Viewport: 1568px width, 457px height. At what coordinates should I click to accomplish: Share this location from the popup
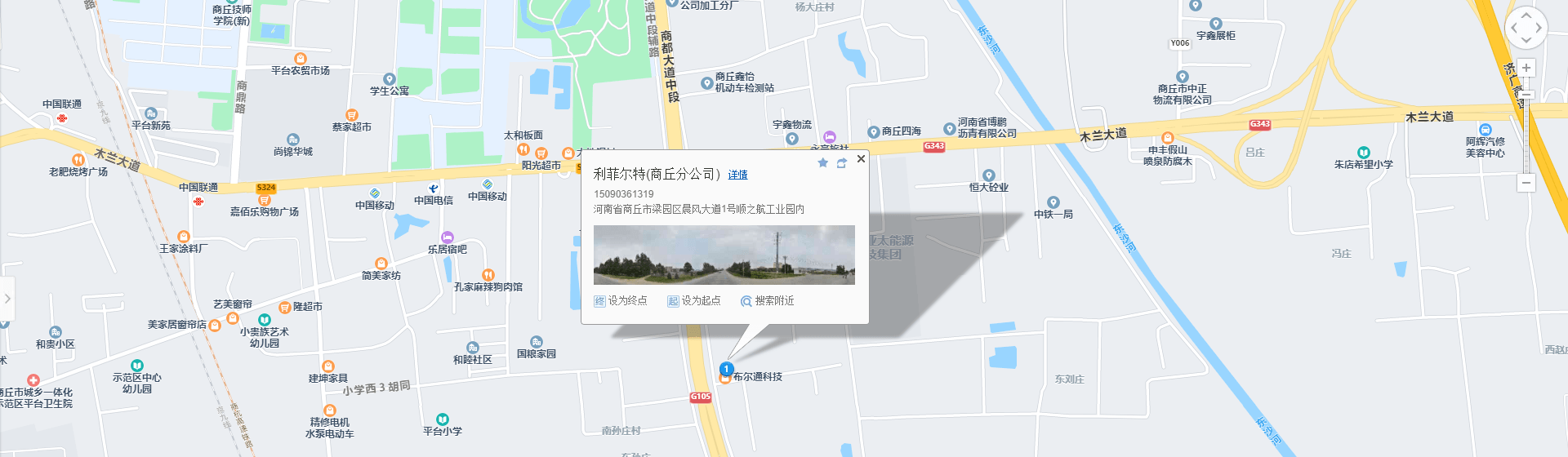click(842, 163)
